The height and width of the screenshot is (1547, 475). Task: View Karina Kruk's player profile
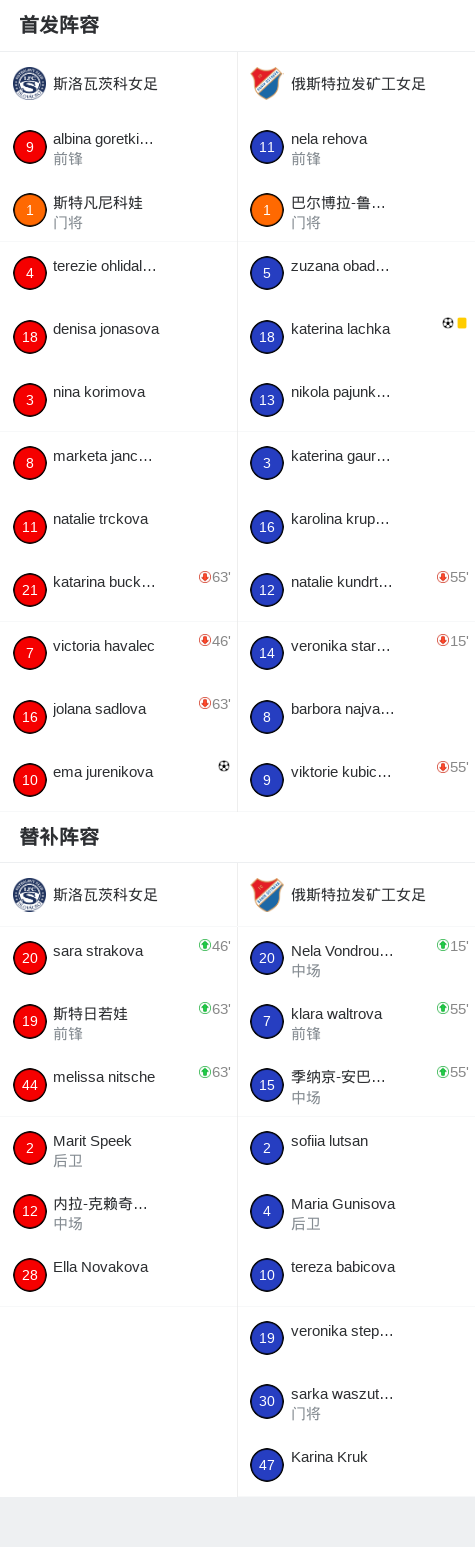click(356, 1465)
